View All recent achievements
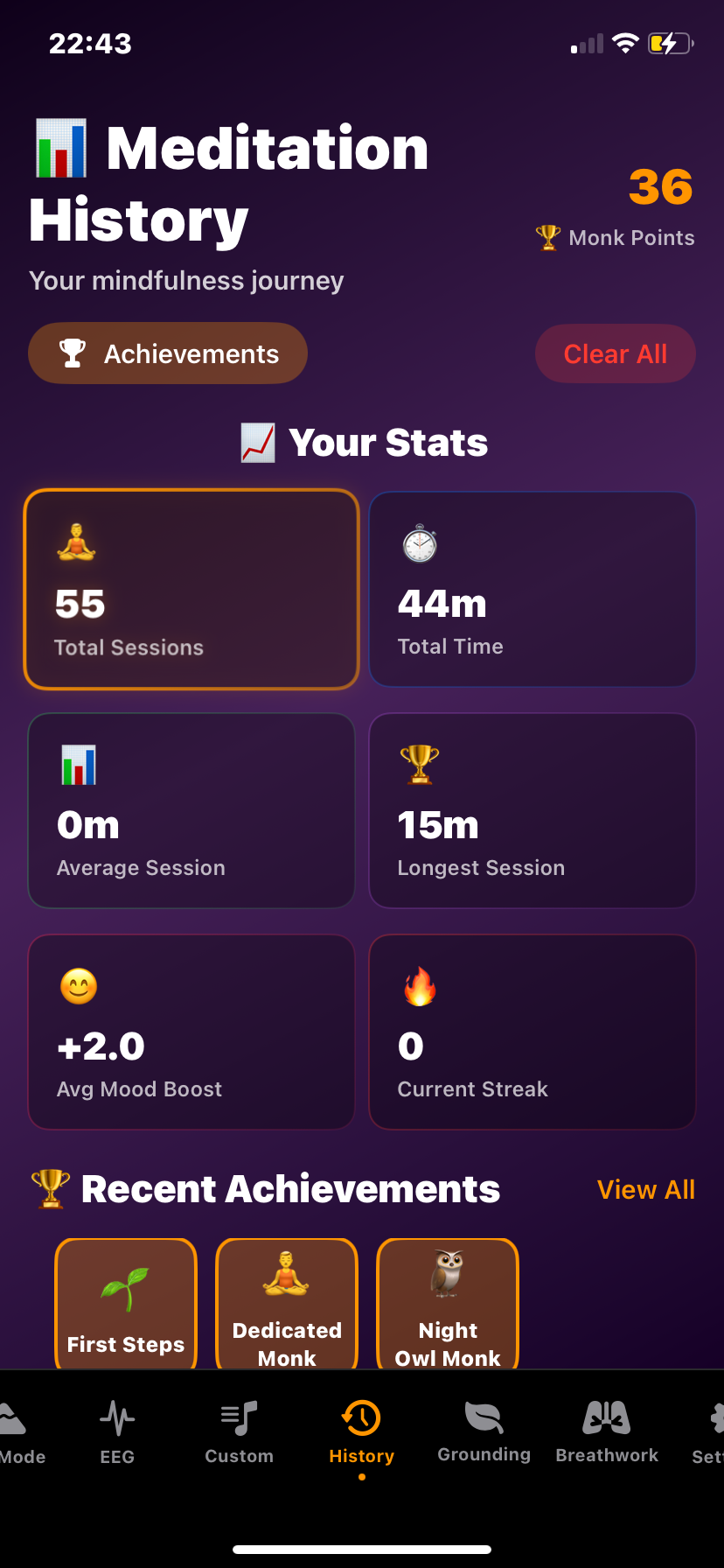This screenshot has height=1568, width=724. (x=645, y=1189)
